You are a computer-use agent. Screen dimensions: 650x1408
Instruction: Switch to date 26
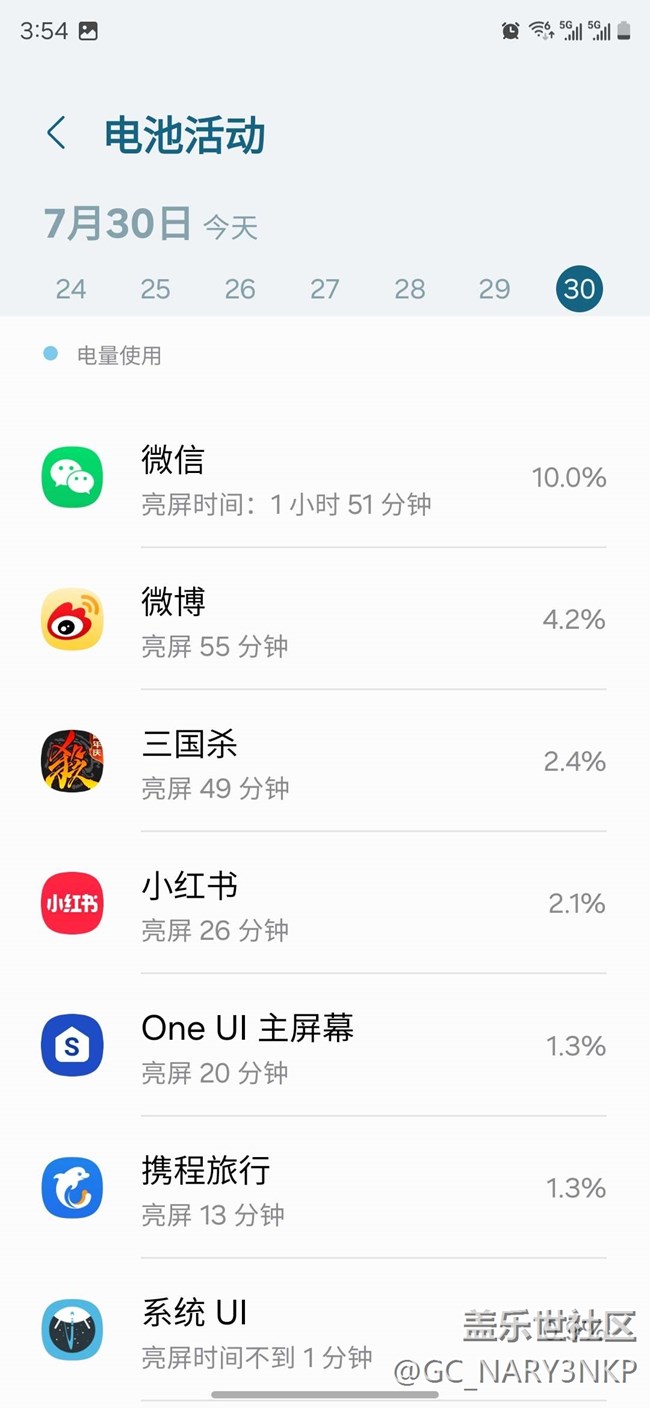[x=240, y=289]
